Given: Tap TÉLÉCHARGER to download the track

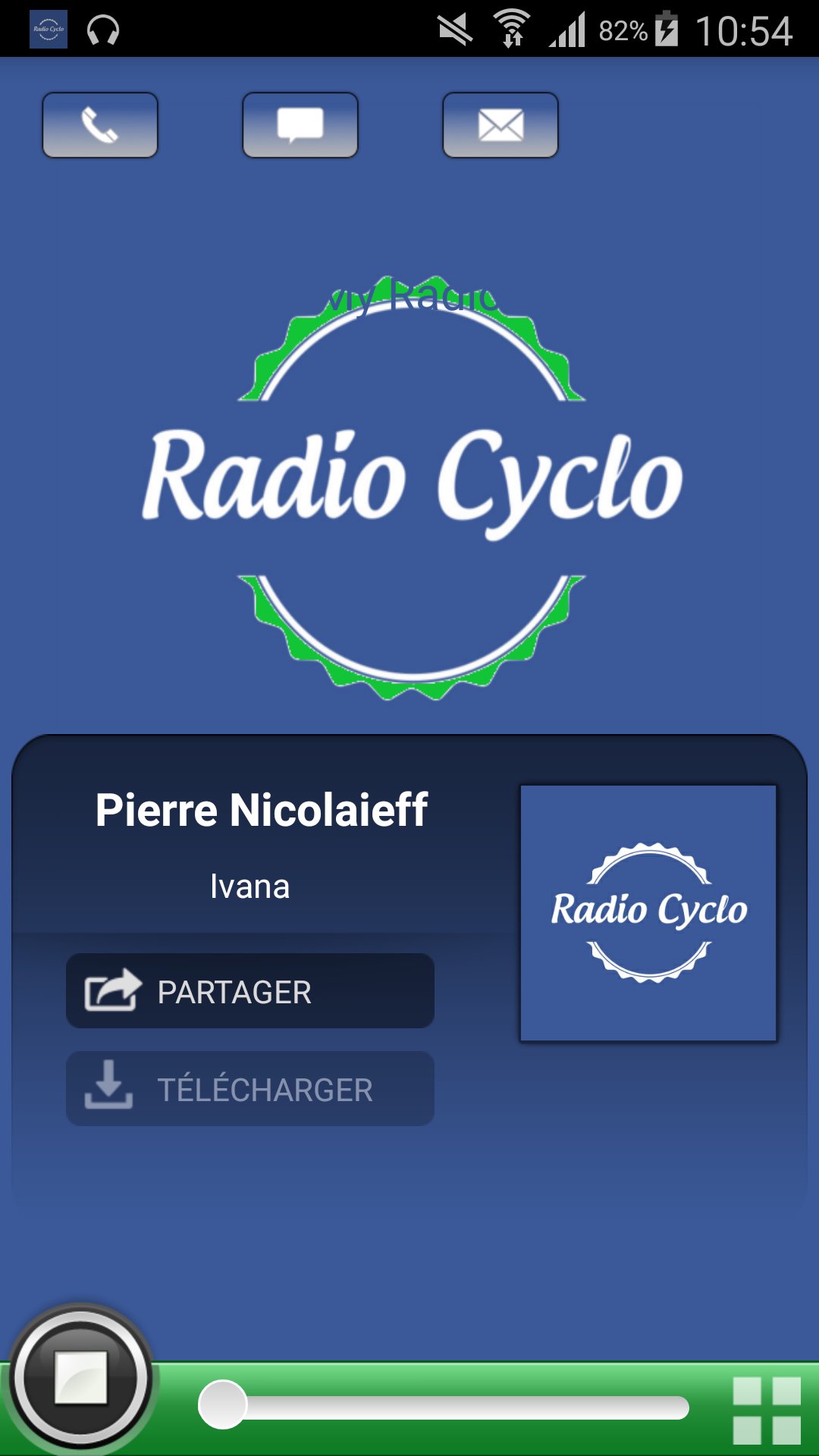Looking at the screenshot, I should coord(250,1088).
